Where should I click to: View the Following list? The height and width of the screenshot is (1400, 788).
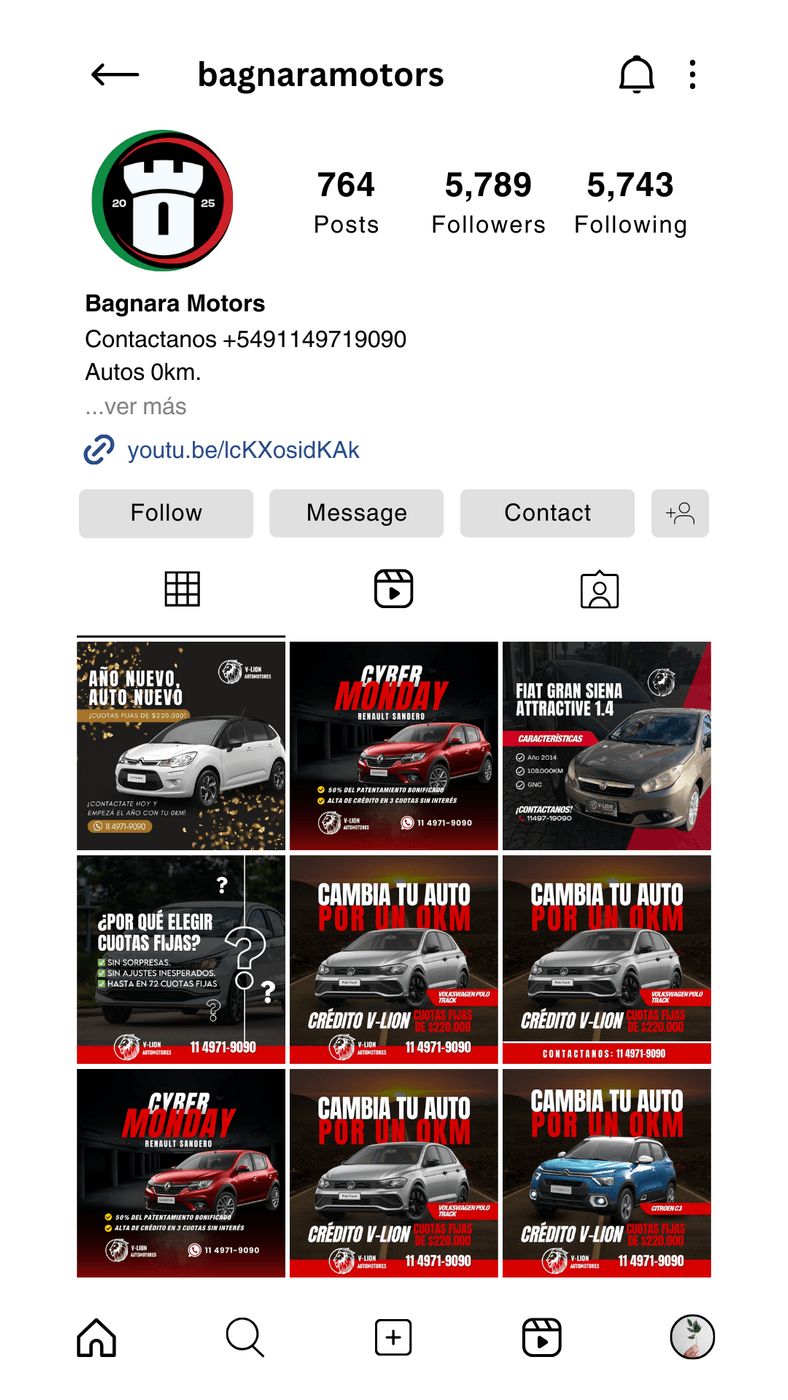[631, 203]
